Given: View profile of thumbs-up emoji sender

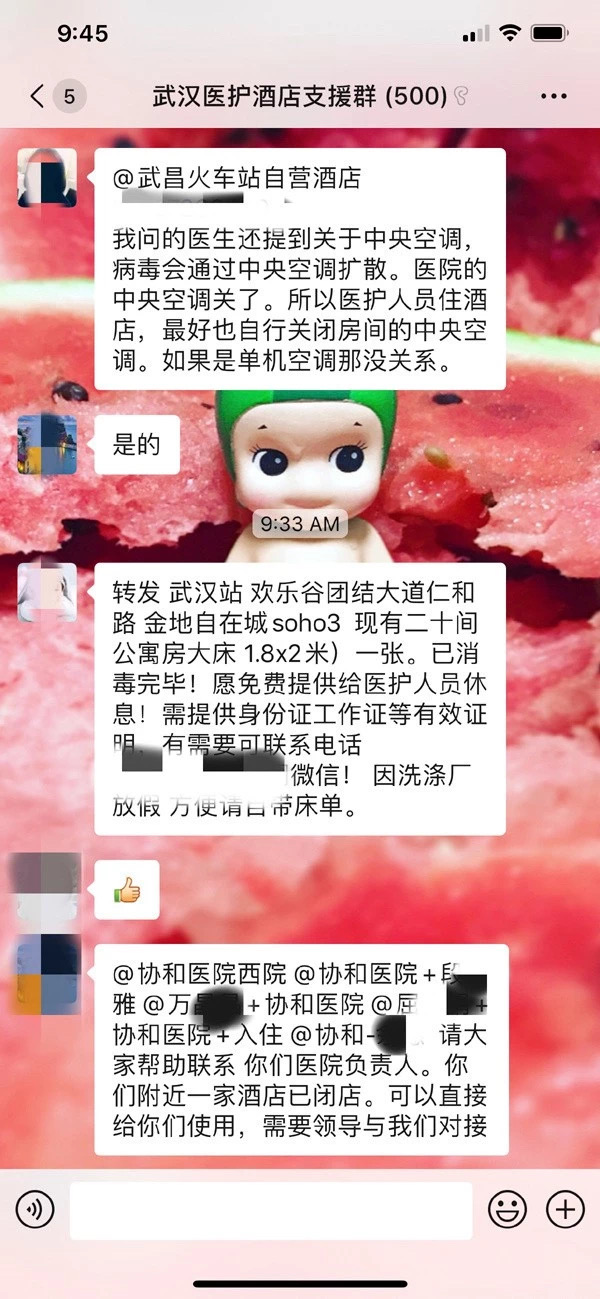Looking at the screenshot, I should pyautogui.click(x=47, y=883).
